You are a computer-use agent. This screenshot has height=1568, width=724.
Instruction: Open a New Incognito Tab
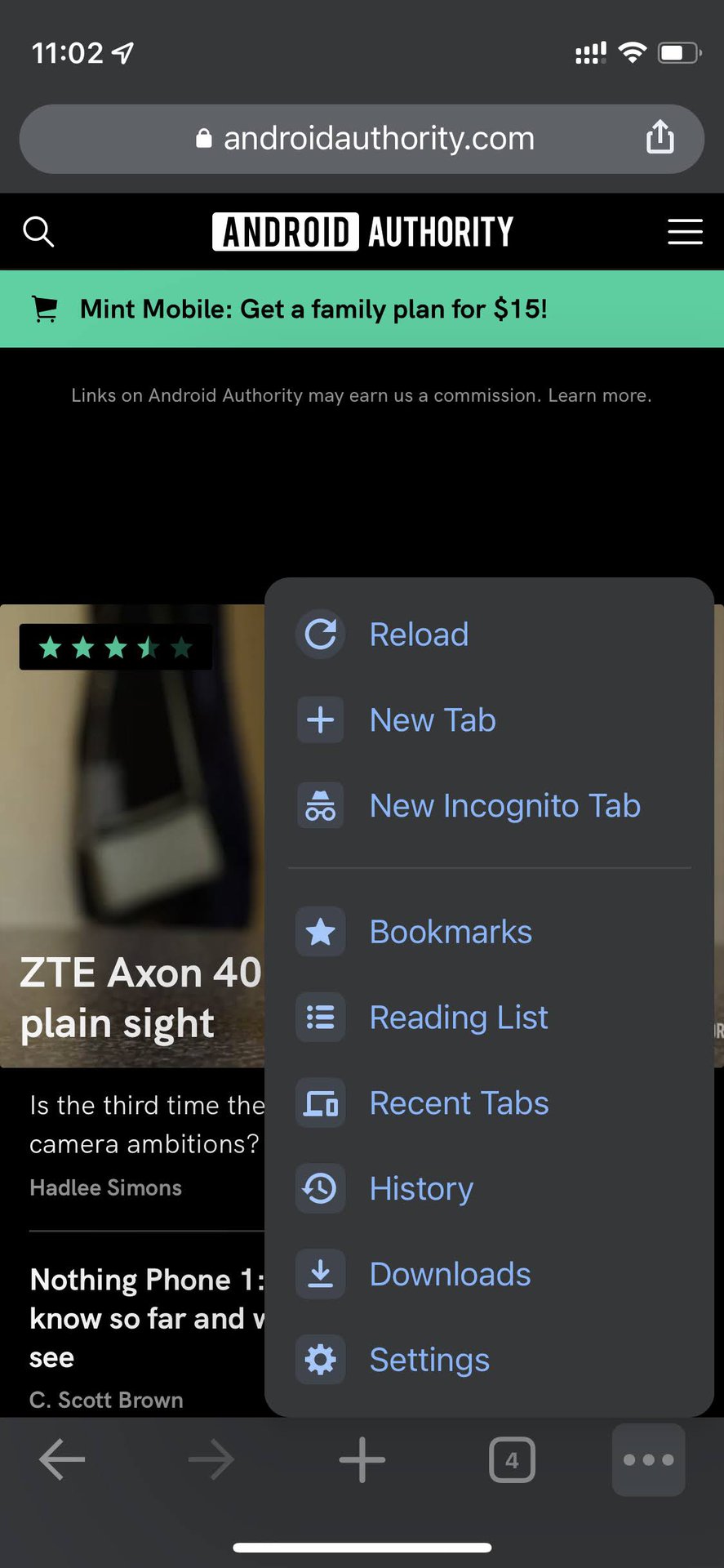point(504,806)
